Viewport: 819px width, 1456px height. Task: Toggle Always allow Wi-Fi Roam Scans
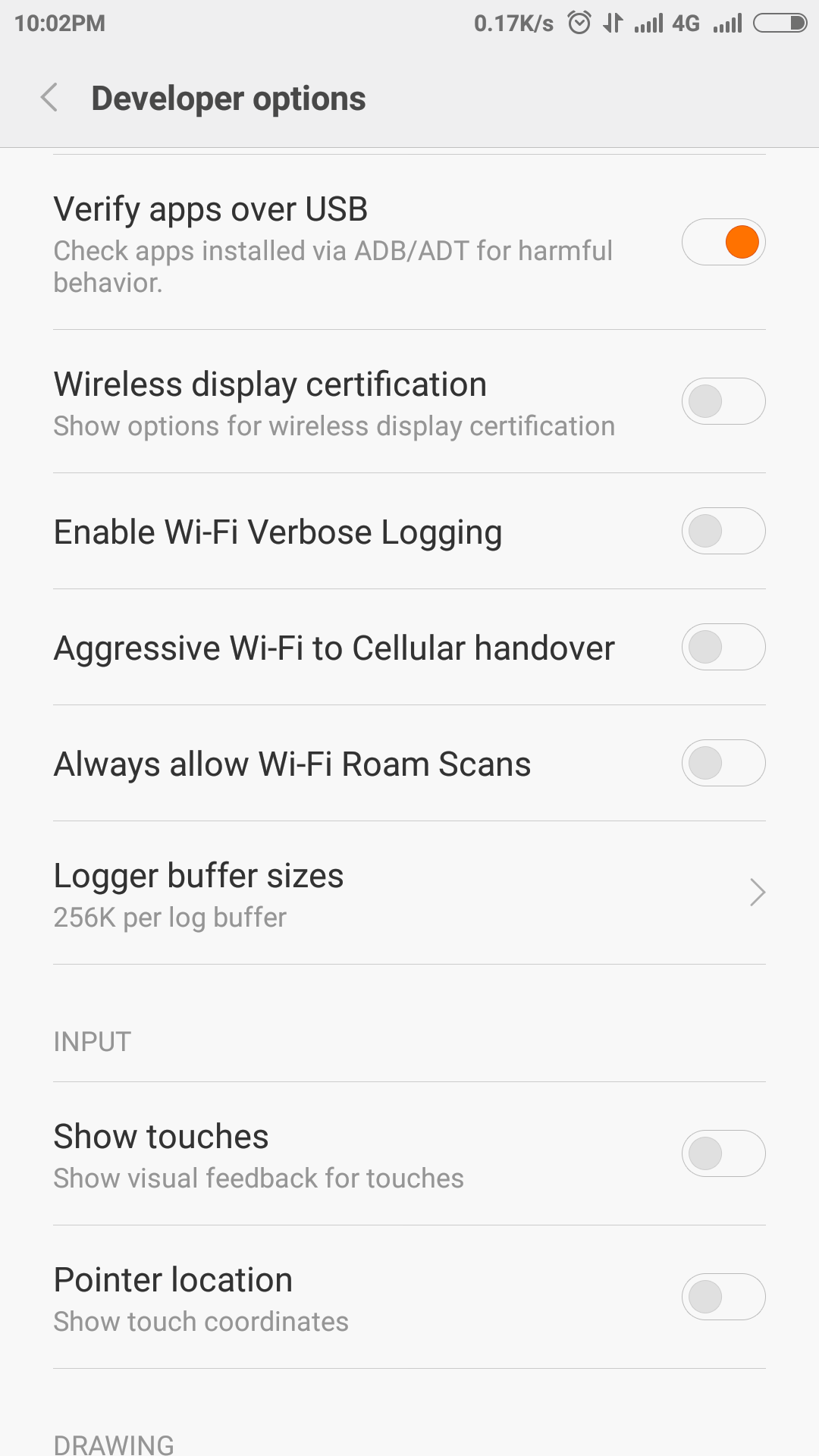(x=723, y=763)
